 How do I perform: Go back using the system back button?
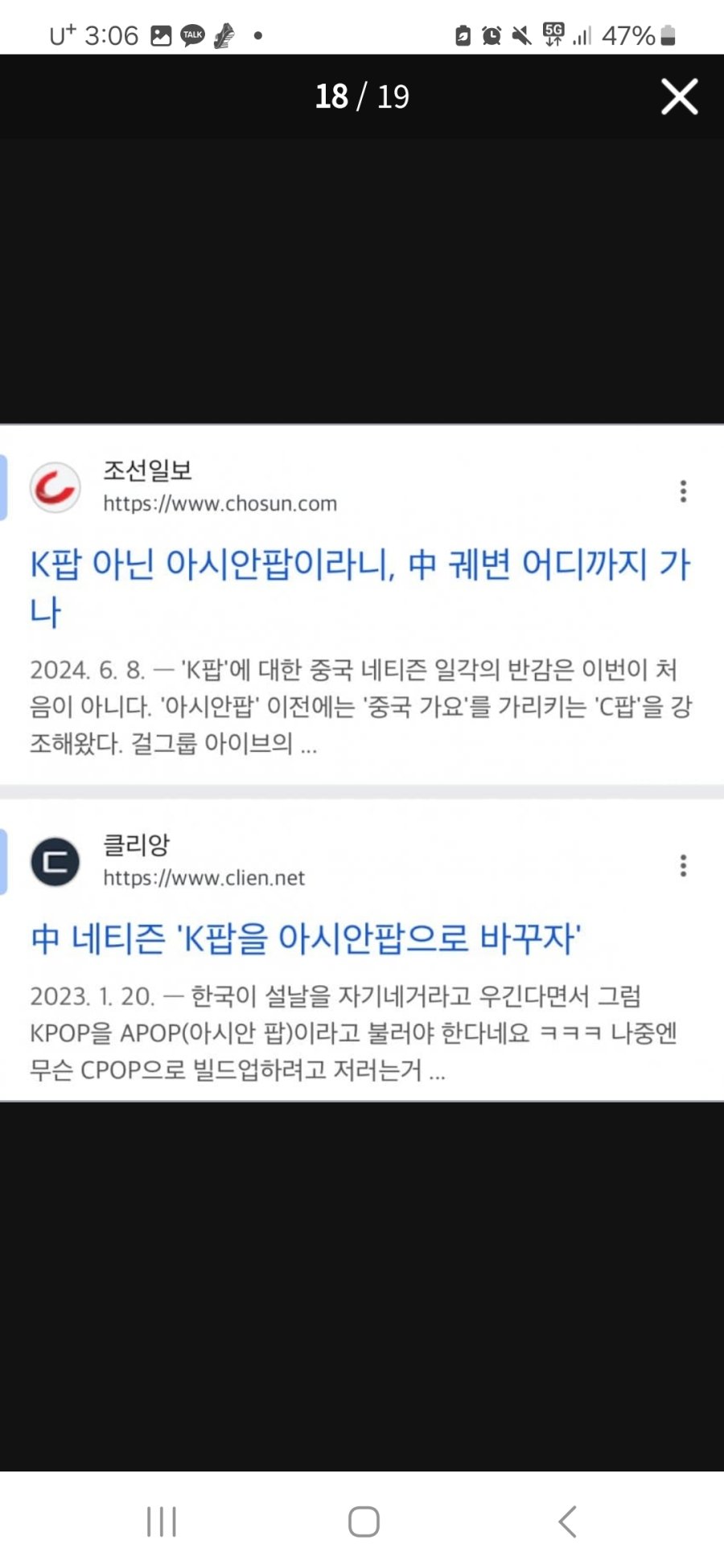point(567,1521)
